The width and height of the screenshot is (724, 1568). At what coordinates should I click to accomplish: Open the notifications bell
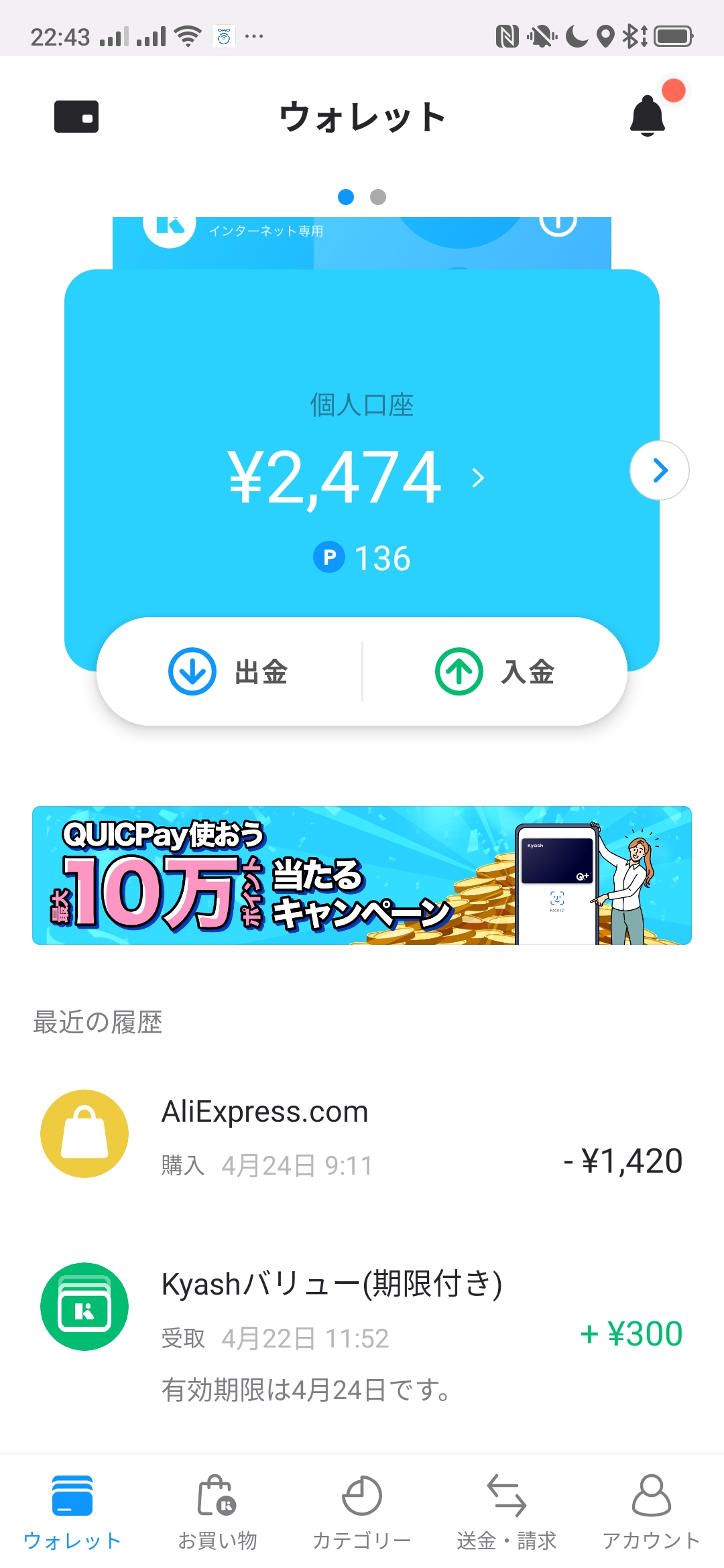[648, 116]
